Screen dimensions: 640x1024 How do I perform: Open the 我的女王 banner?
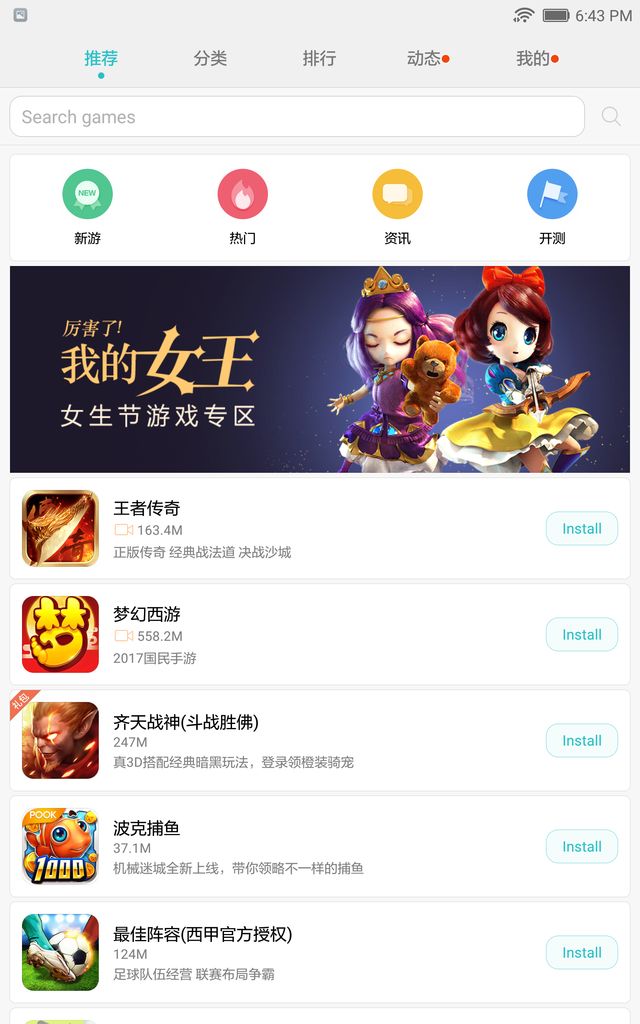pyautogui.click(x=320, y=369)
